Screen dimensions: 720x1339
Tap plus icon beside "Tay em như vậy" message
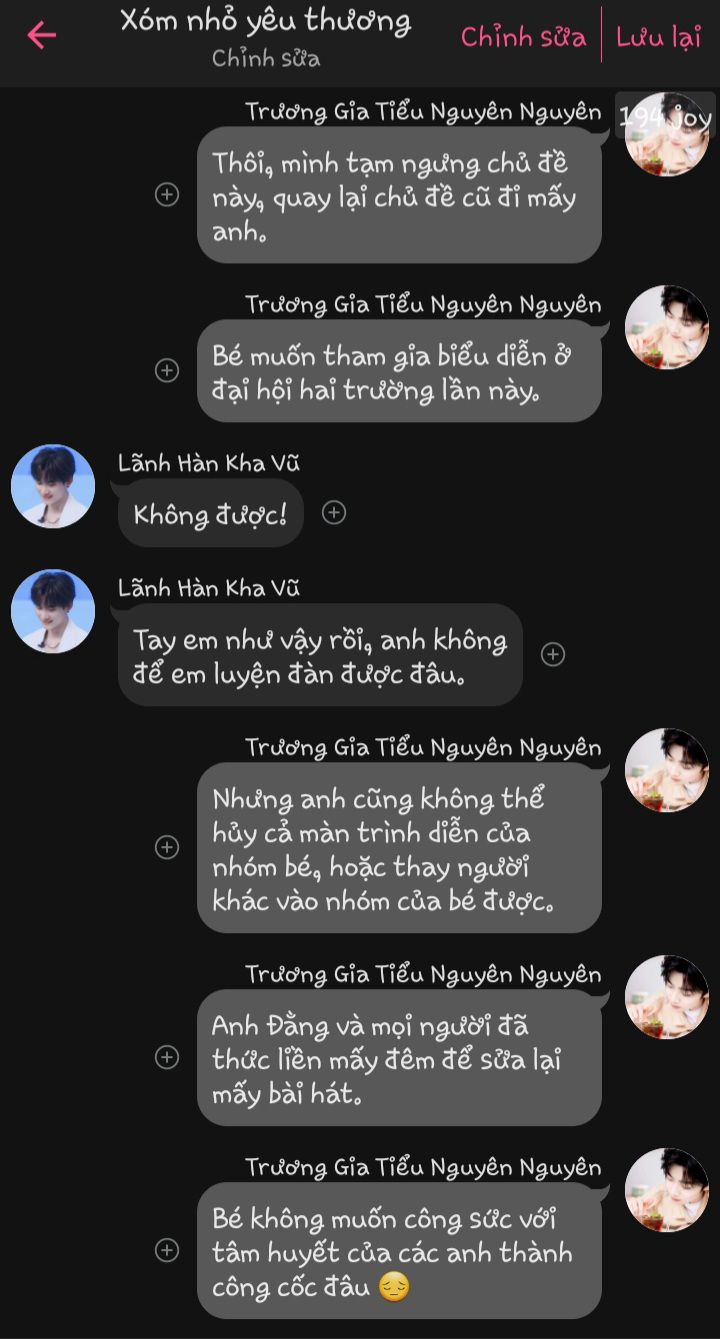point(553,654)
